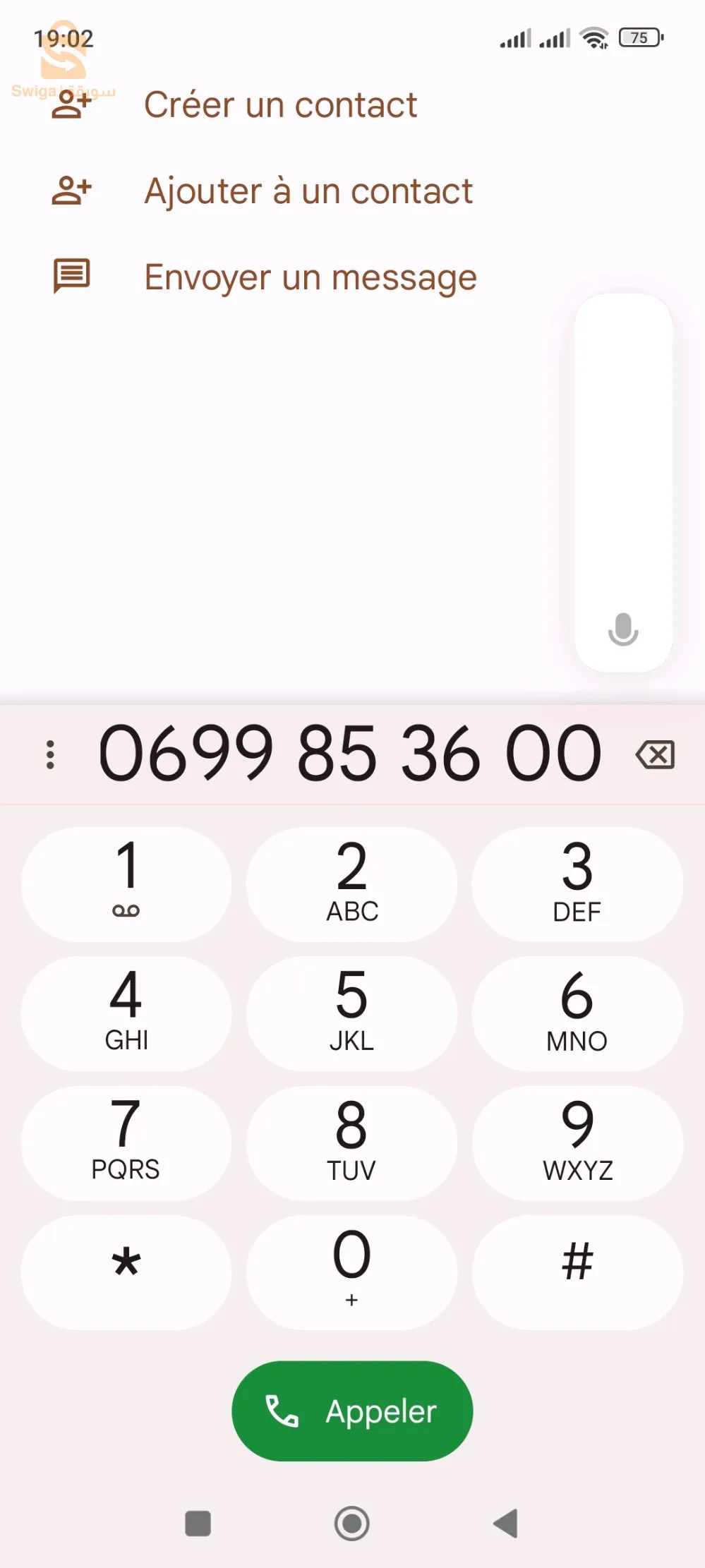
Task: Tap the message bubble icon beside Envoyer un message
Action: click(x=71, y=277)
